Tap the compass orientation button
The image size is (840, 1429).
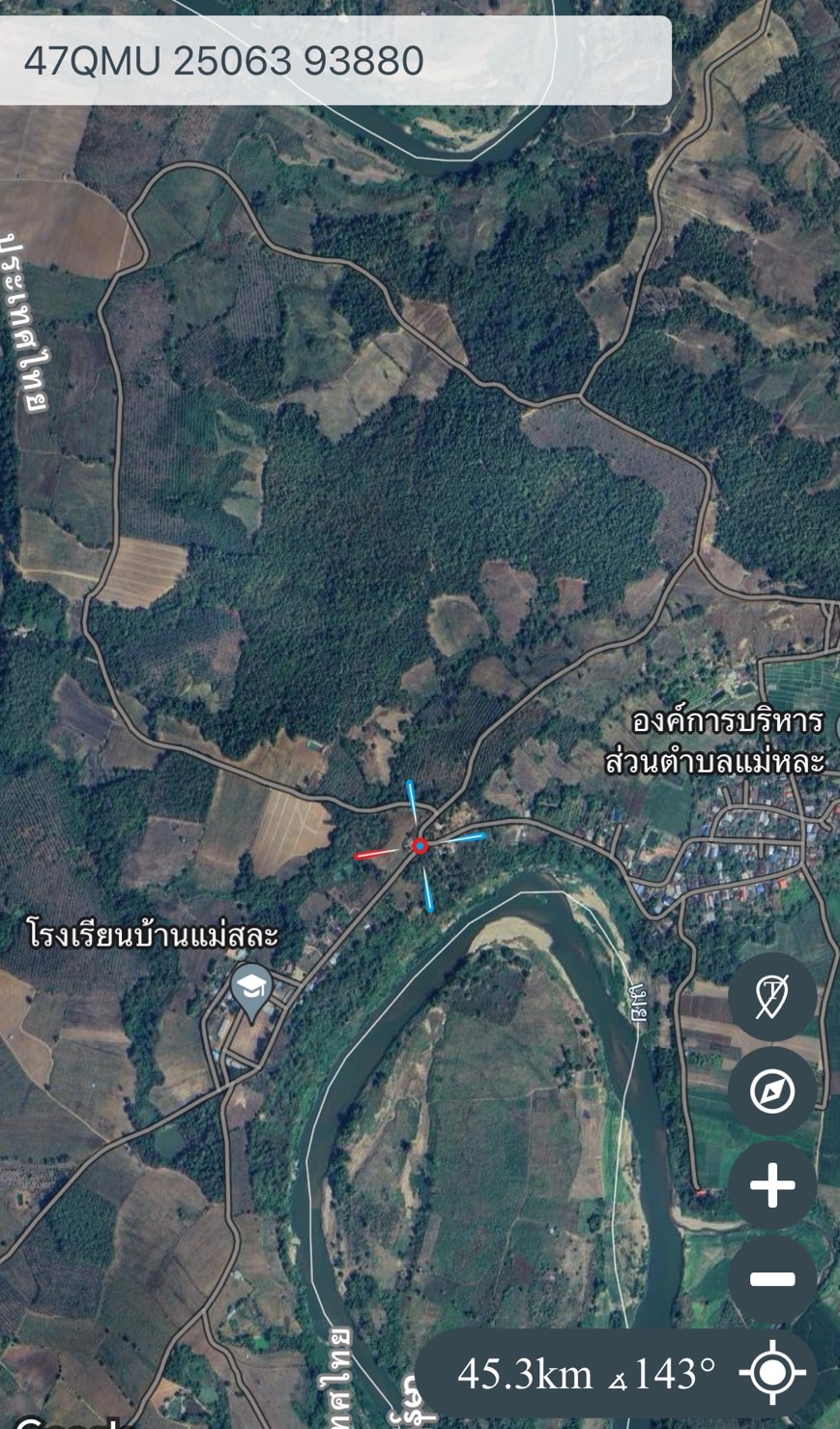click(772, 1091)
